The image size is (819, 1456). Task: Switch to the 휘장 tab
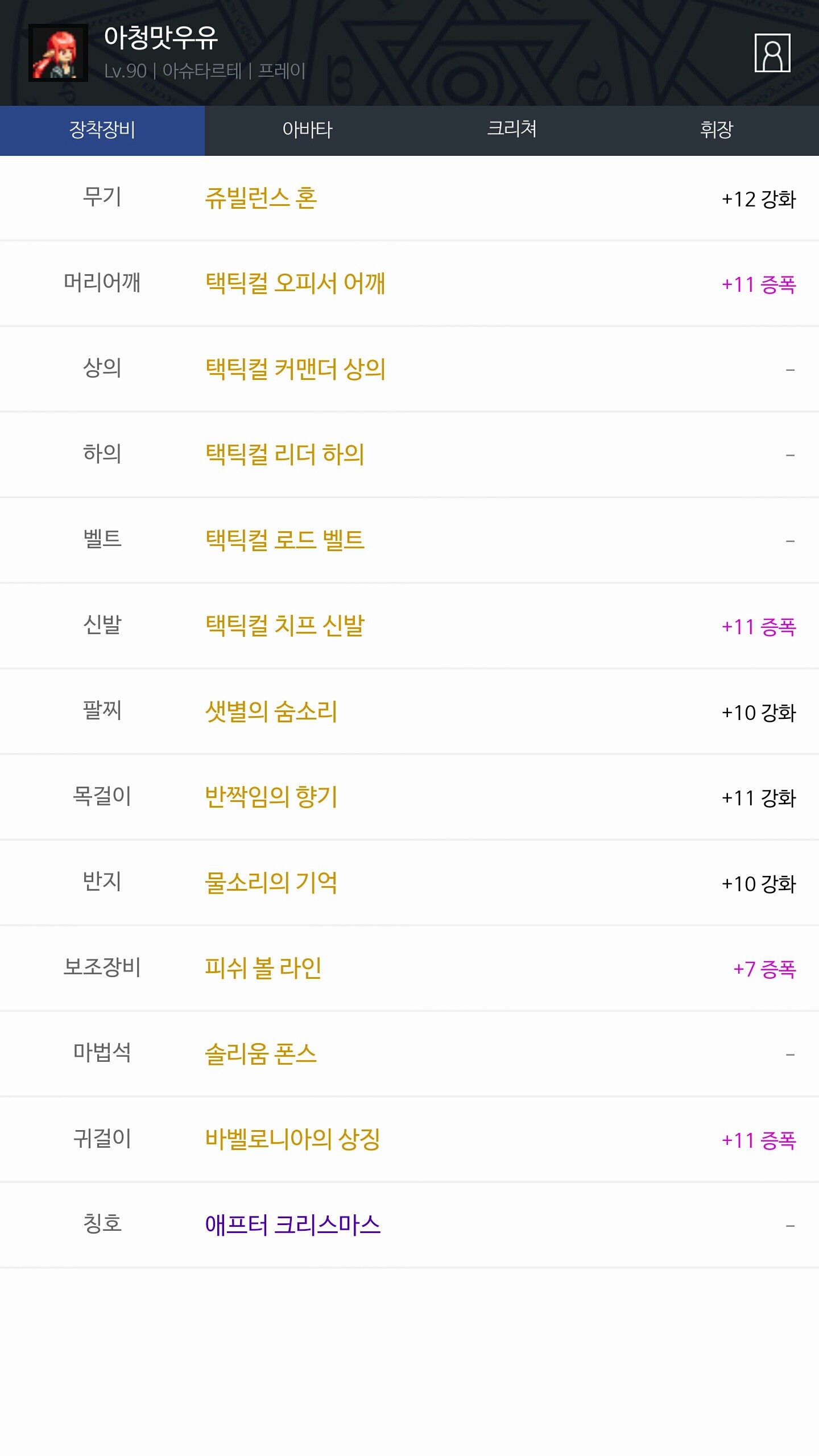pyautogui.click(x=717, y=130)
